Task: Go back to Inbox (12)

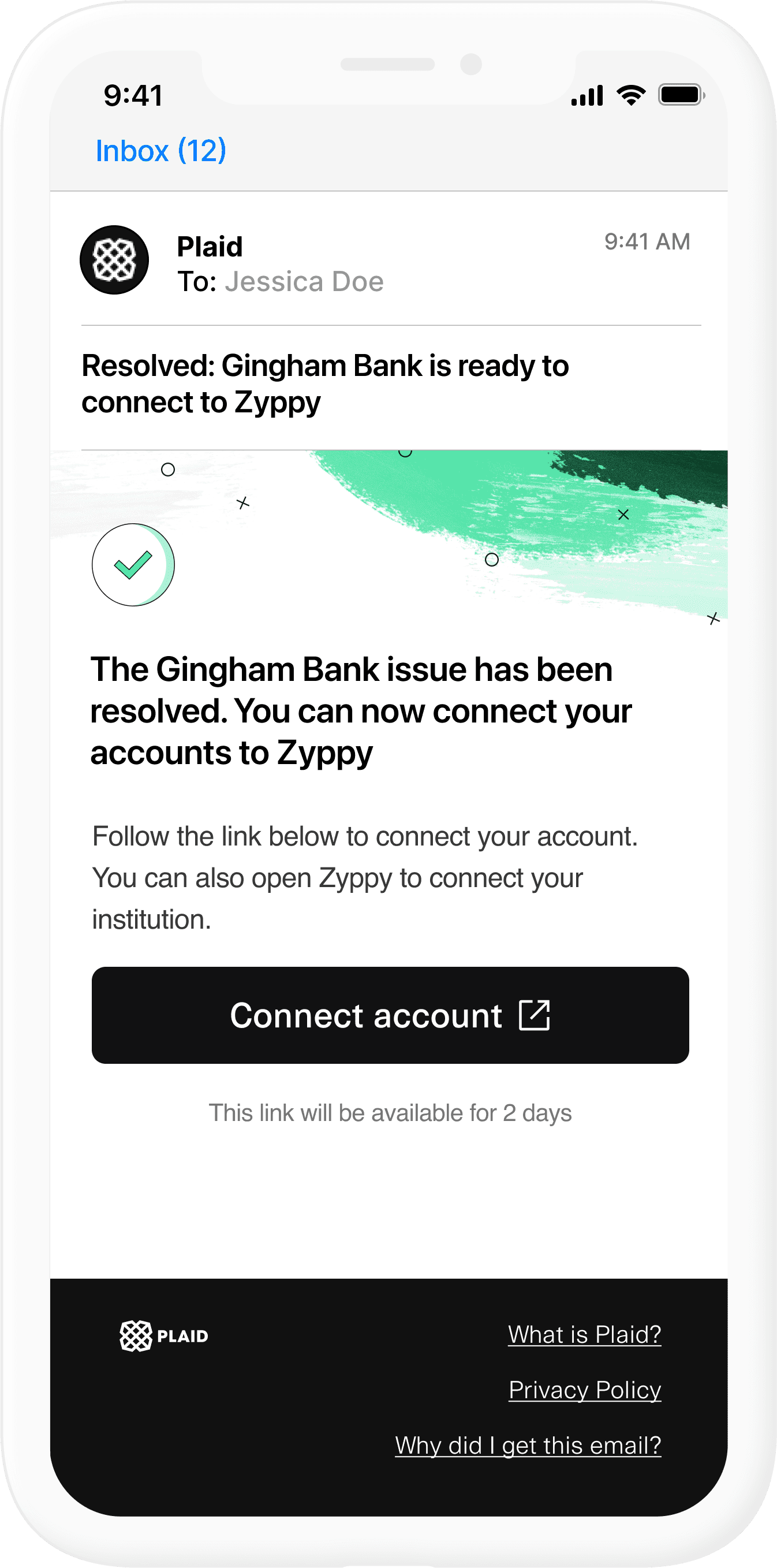Action: [x=160, y=150]
